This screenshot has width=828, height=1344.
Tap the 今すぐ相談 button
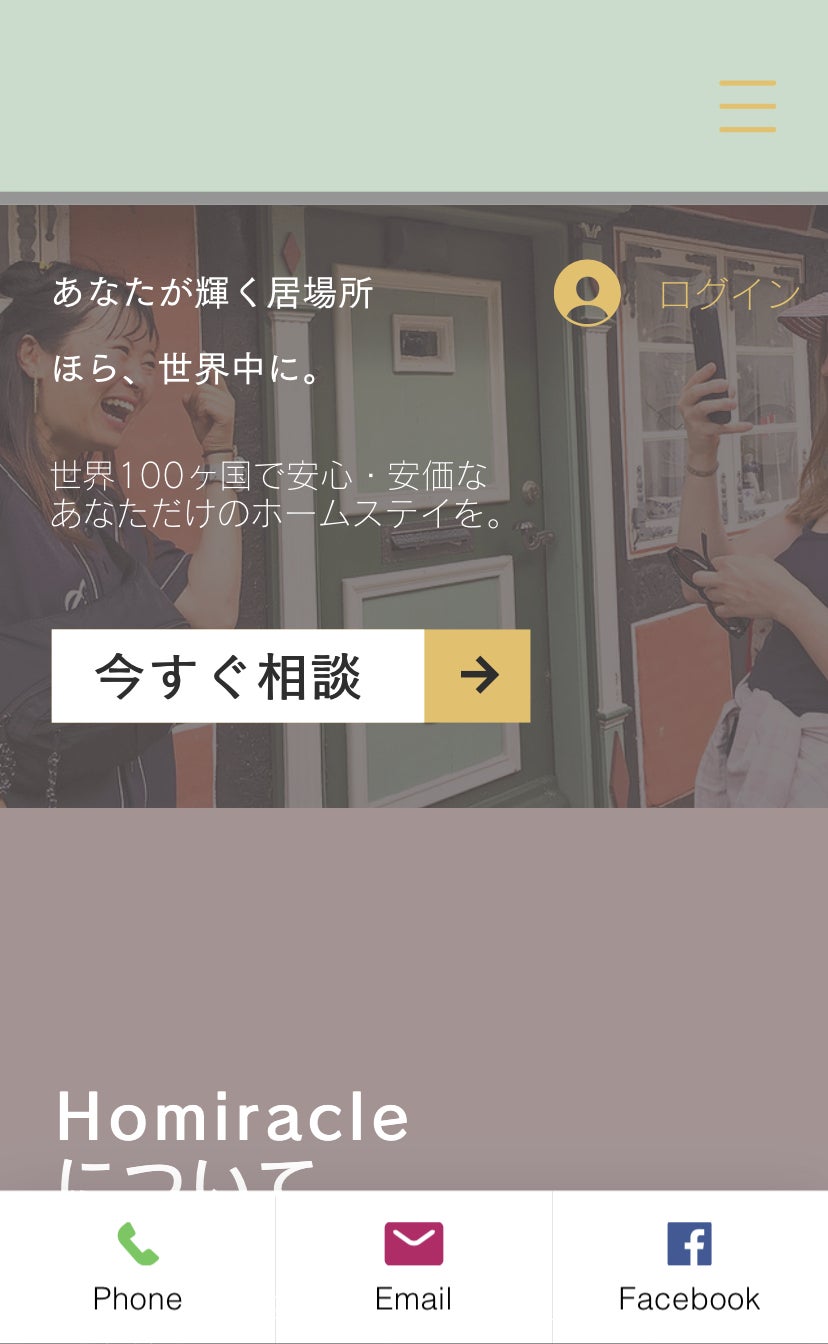tap(290, 676)
